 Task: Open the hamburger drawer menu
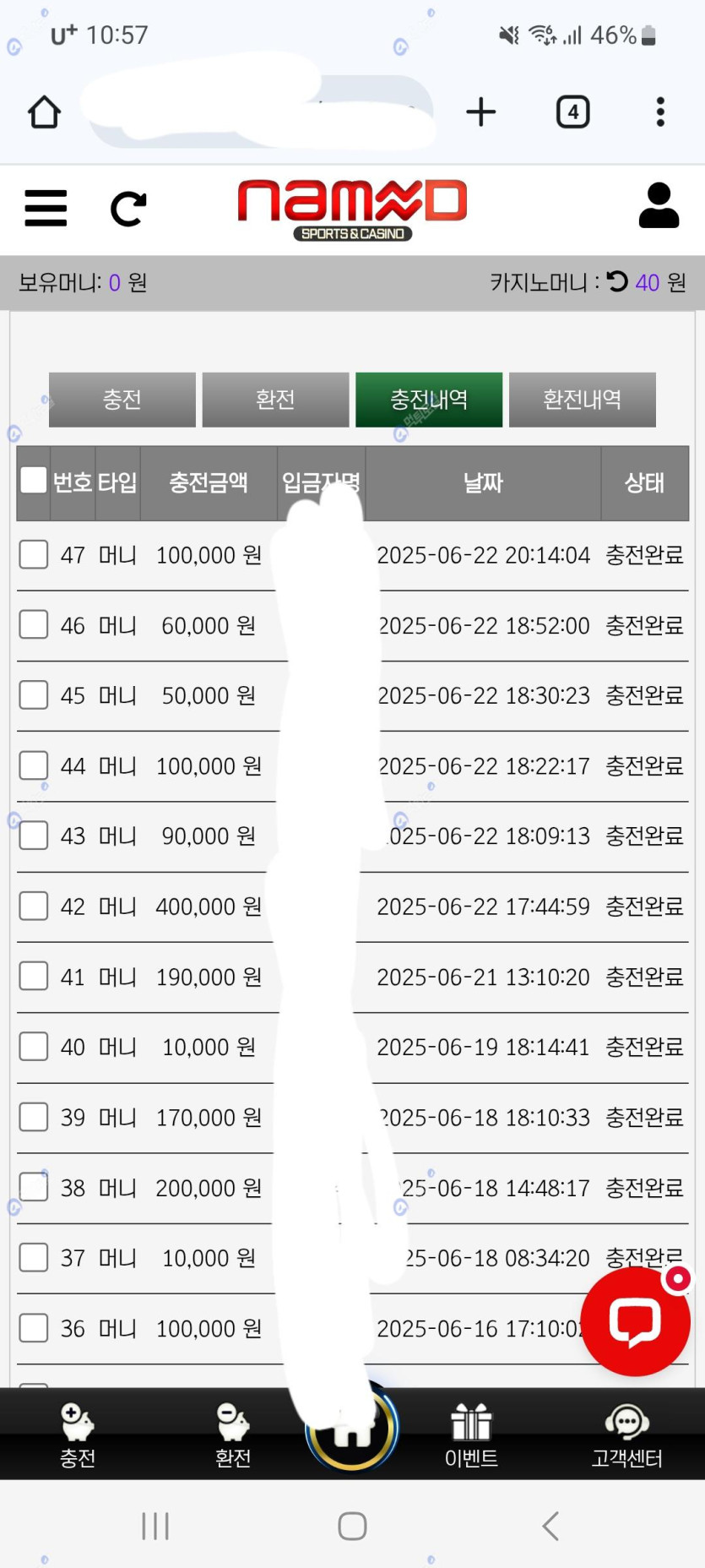46,208
